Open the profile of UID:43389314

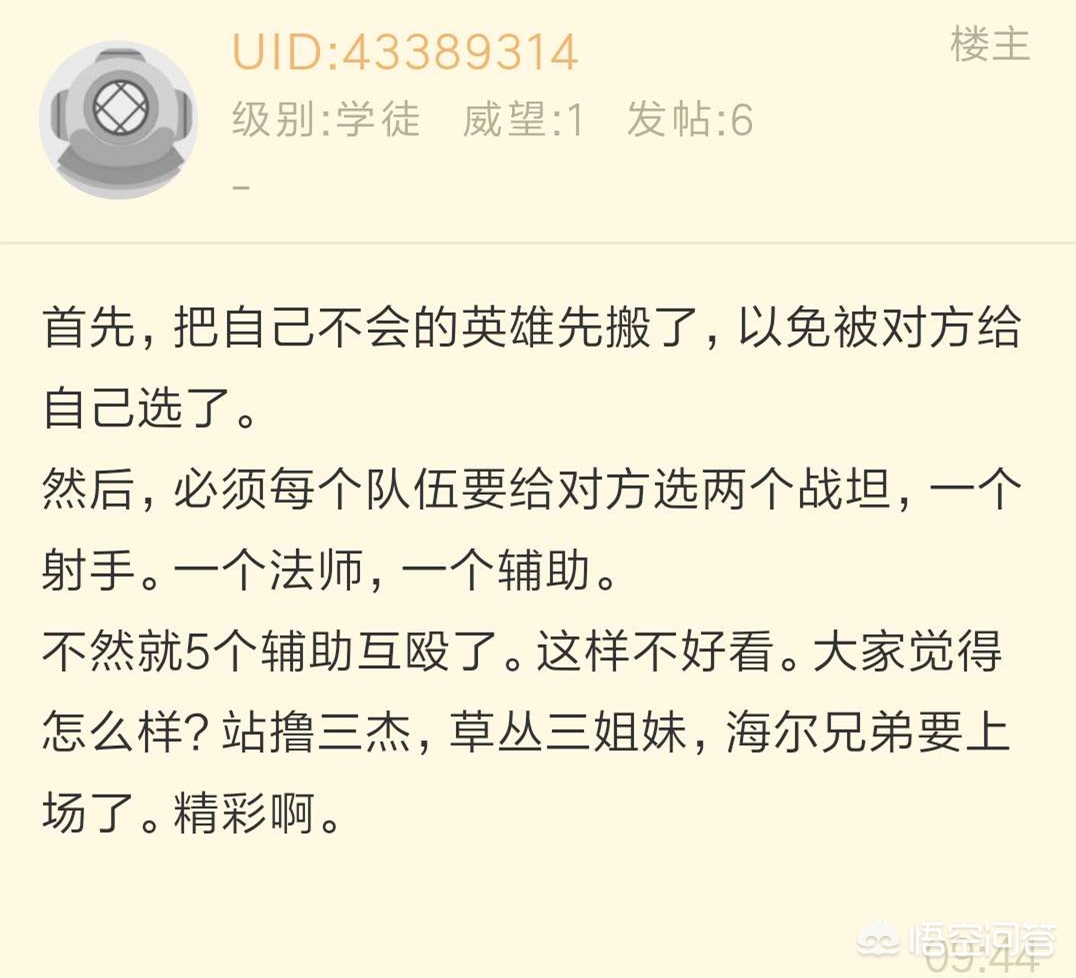point(405,52)
